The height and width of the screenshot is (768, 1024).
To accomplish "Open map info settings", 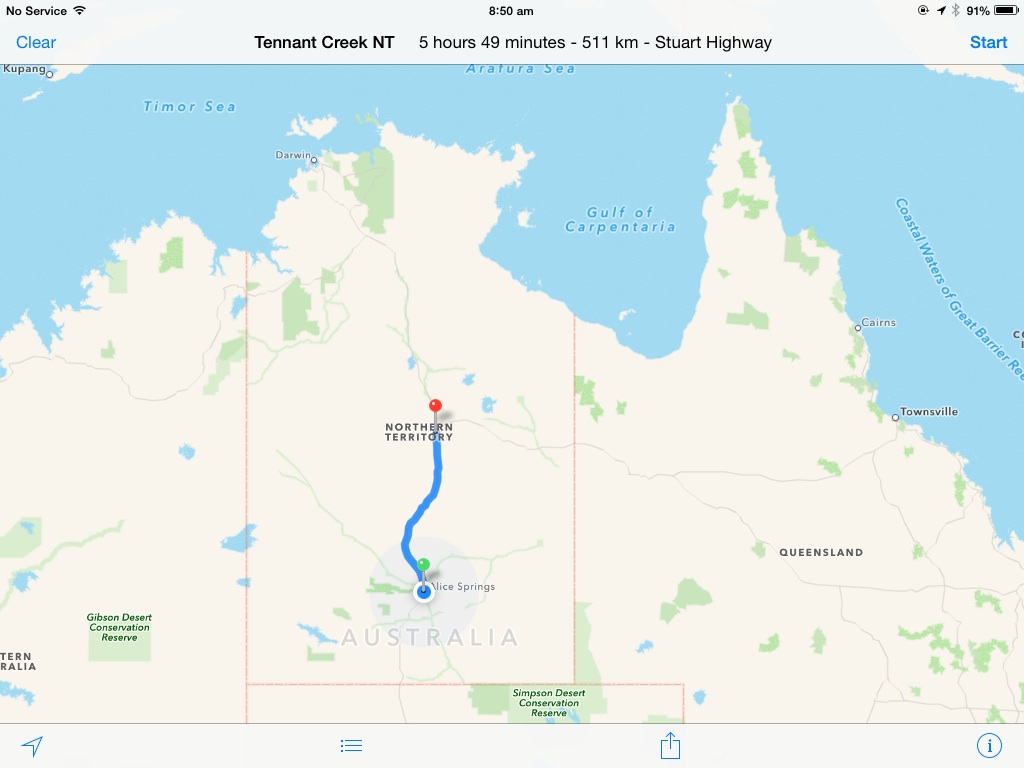I will pos(988,746).
